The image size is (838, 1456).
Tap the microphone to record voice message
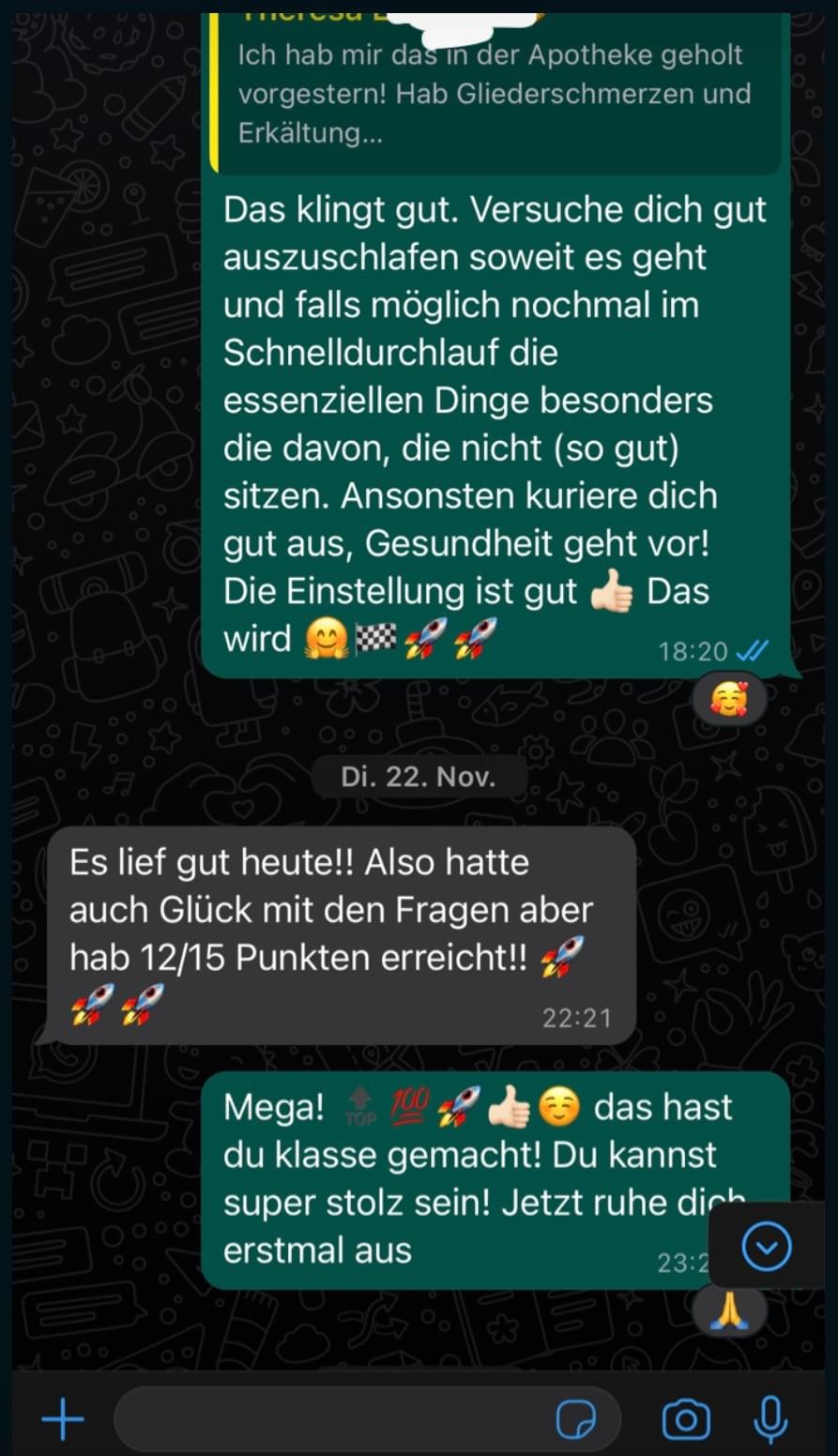770,1419
